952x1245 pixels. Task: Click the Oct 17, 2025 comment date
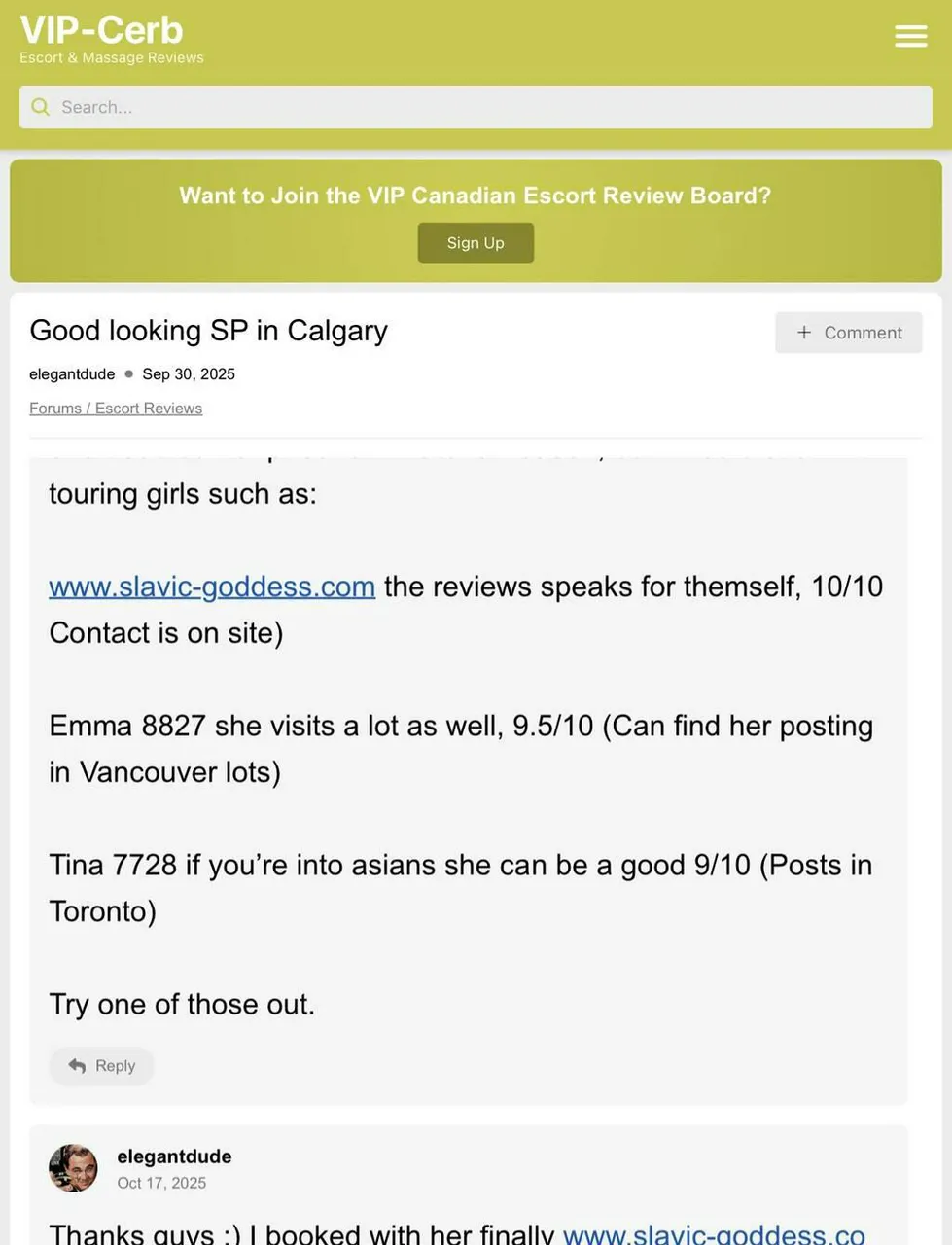click(162, 1182)
